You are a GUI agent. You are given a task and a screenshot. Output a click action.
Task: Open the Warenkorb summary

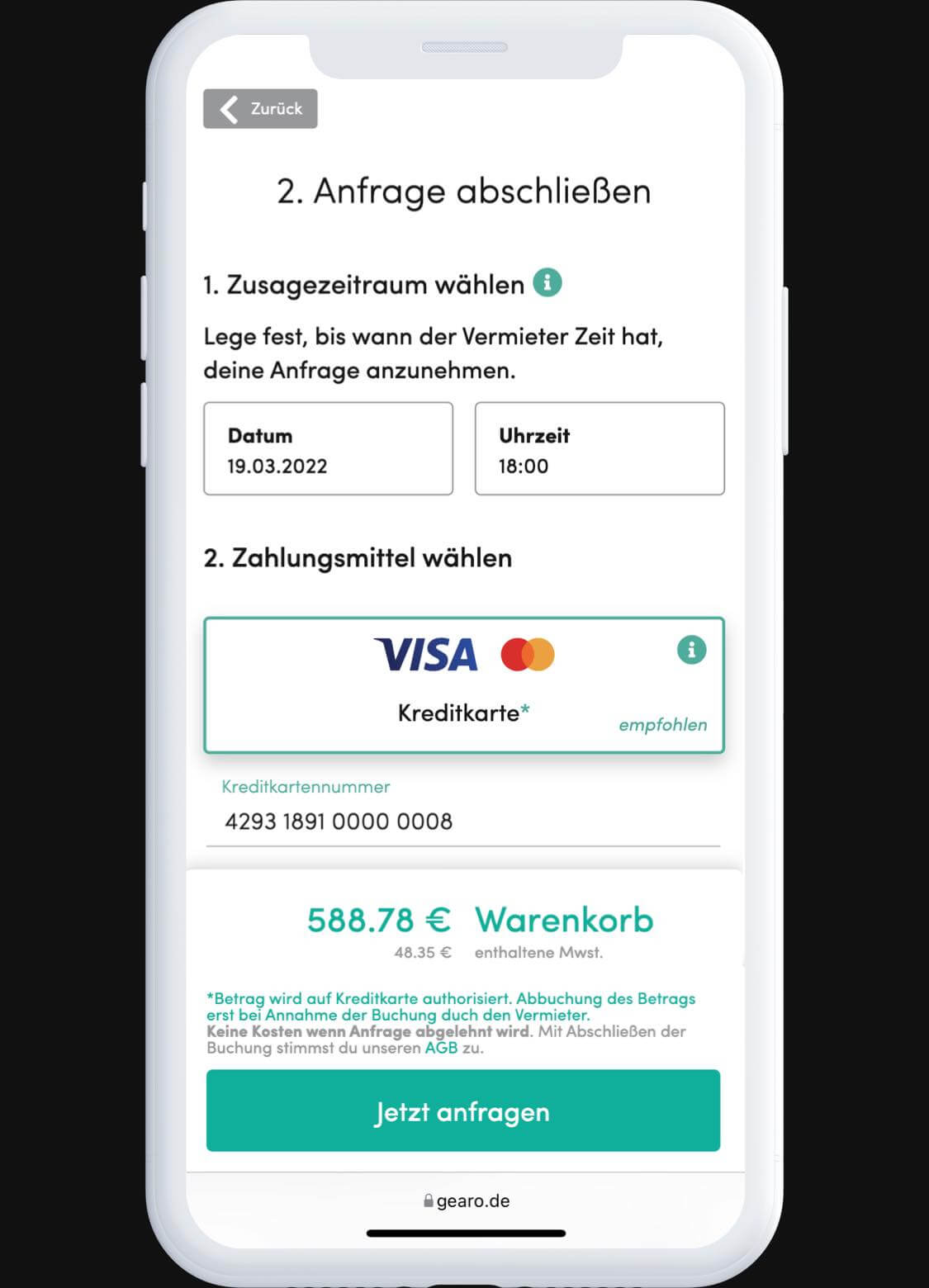point(564,921)
